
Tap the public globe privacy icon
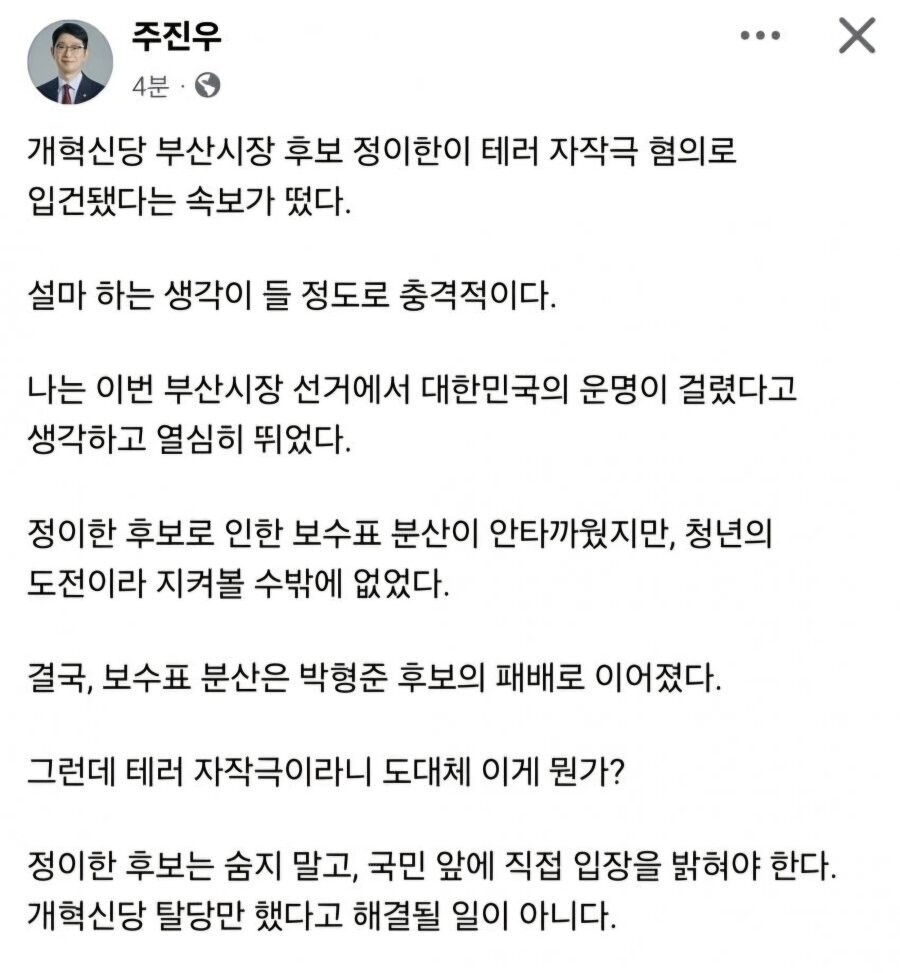(x=208, y=86)
